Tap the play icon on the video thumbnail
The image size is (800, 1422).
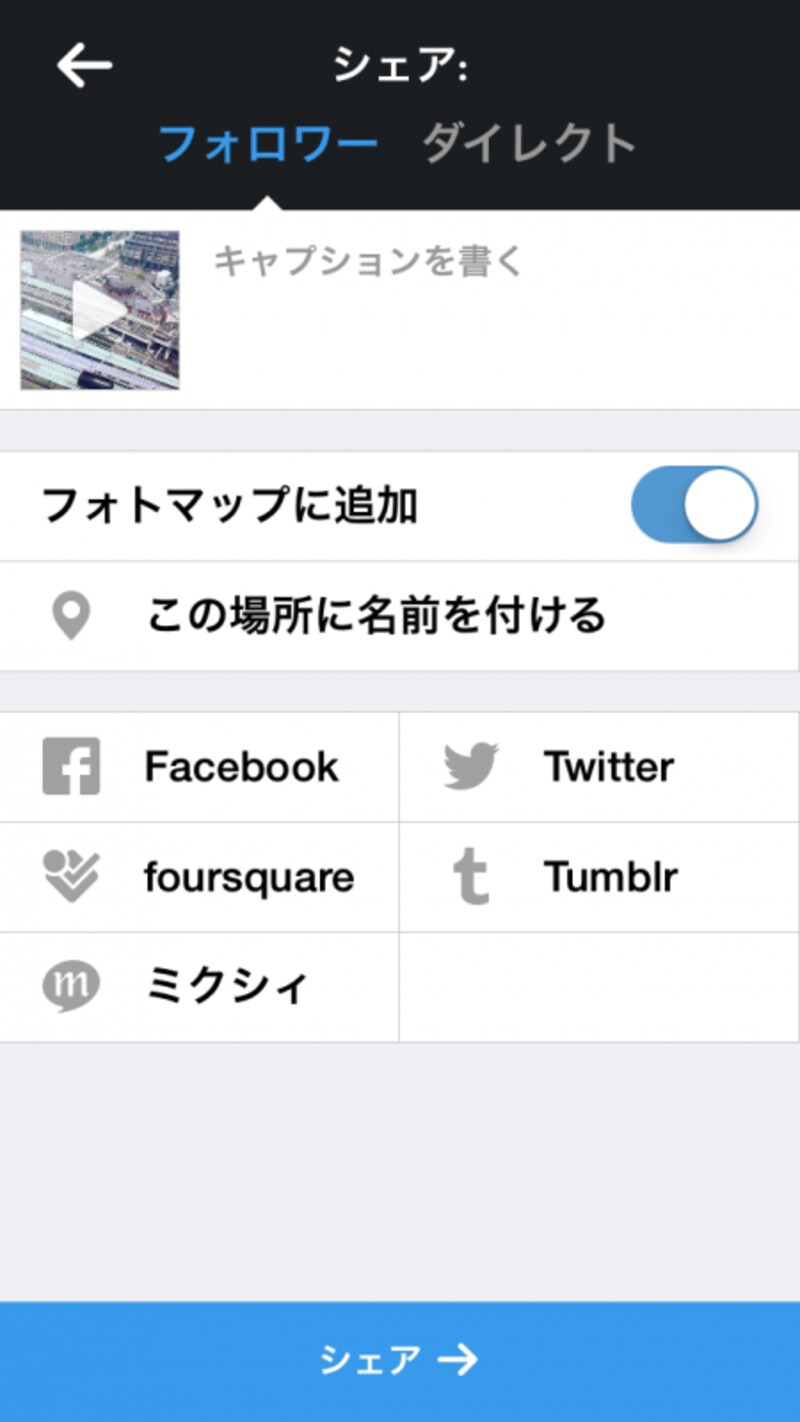click(100, 310)
